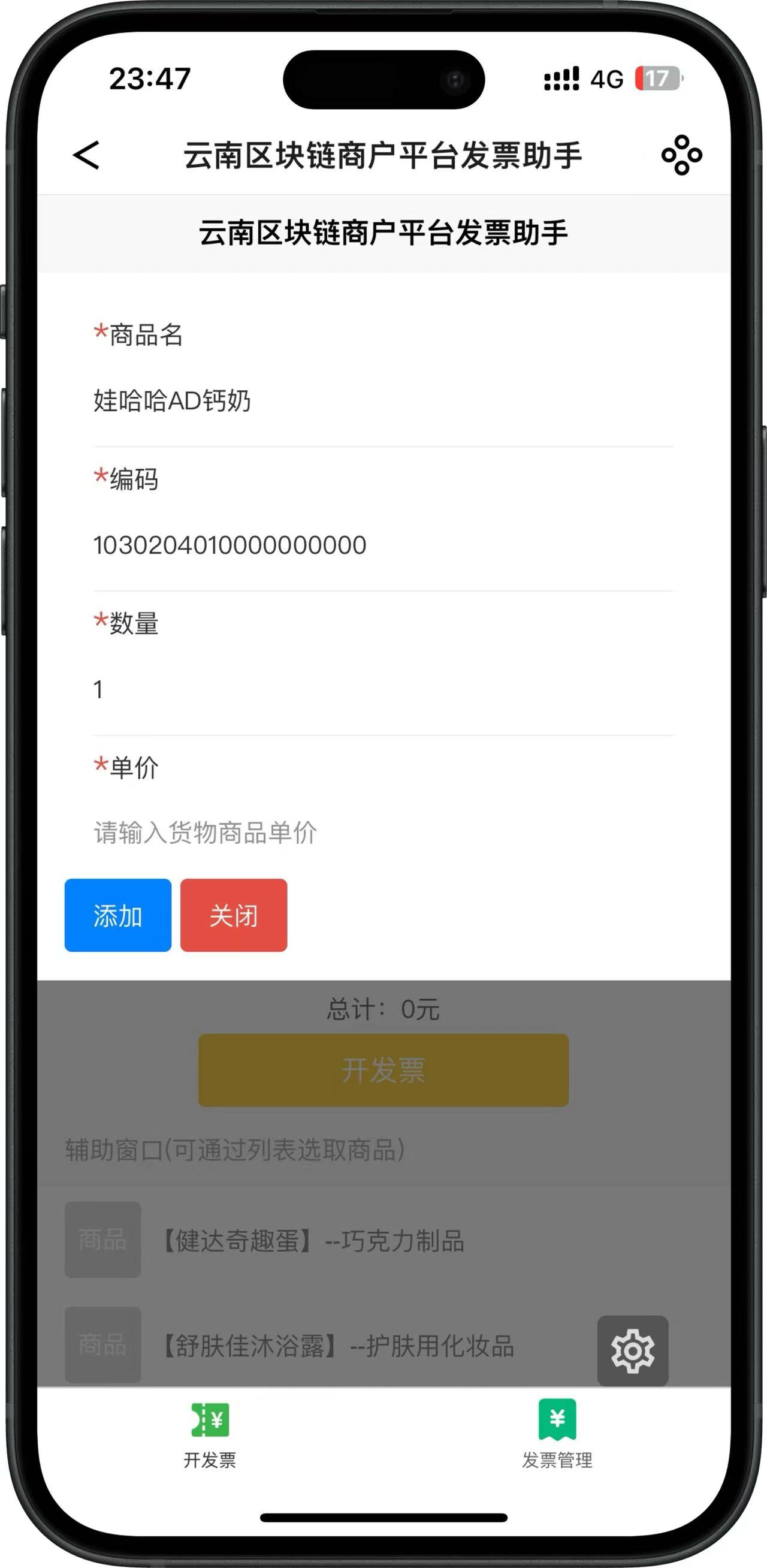
Task: Switch to the 发票管理 tab
Action: tap(557, 1434)
